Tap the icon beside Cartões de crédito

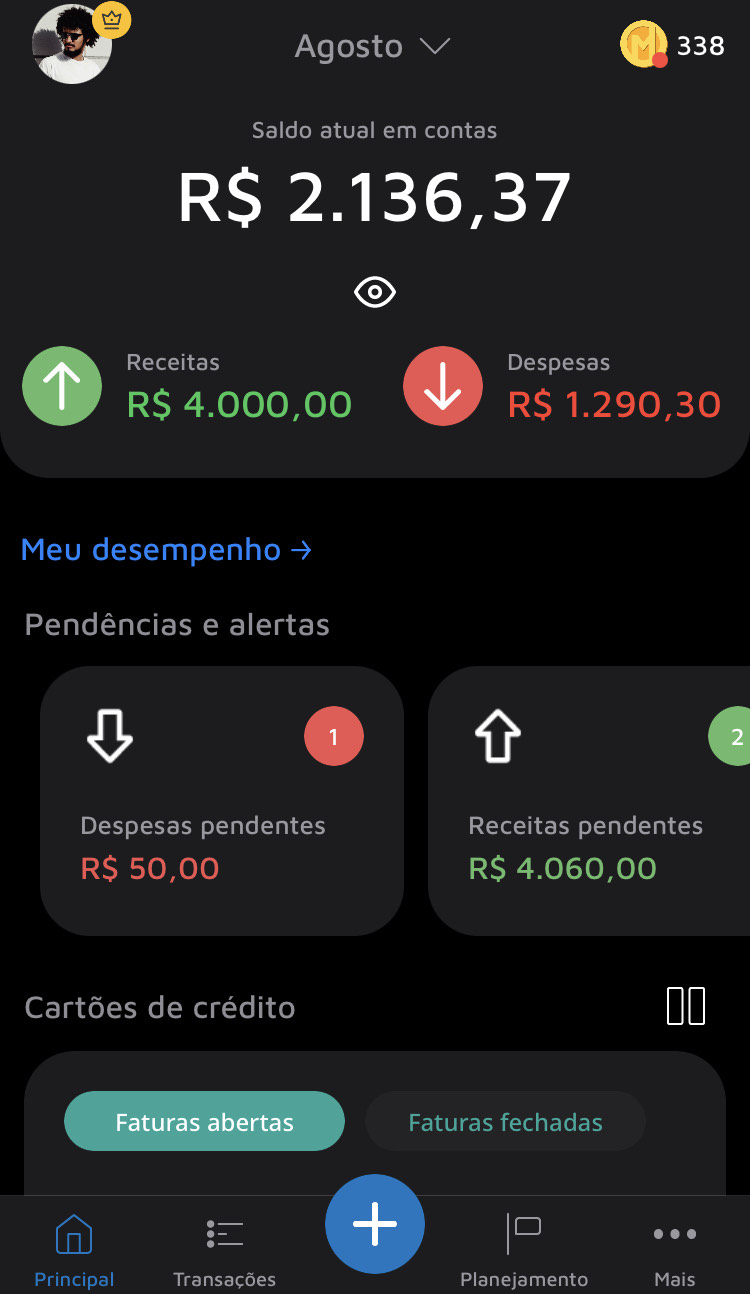686,1006
